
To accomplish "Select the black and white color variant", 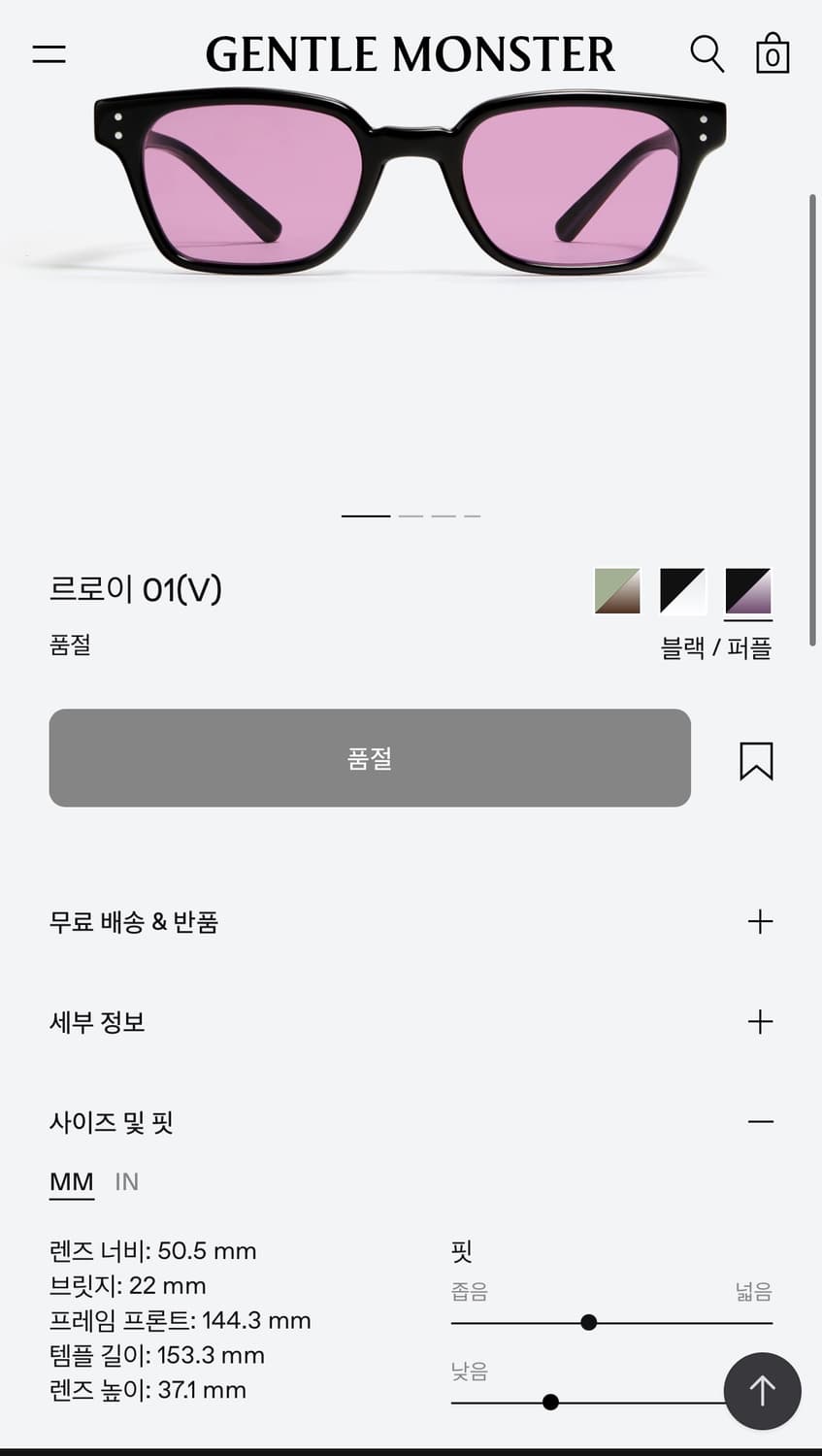I will coord(682,591).
